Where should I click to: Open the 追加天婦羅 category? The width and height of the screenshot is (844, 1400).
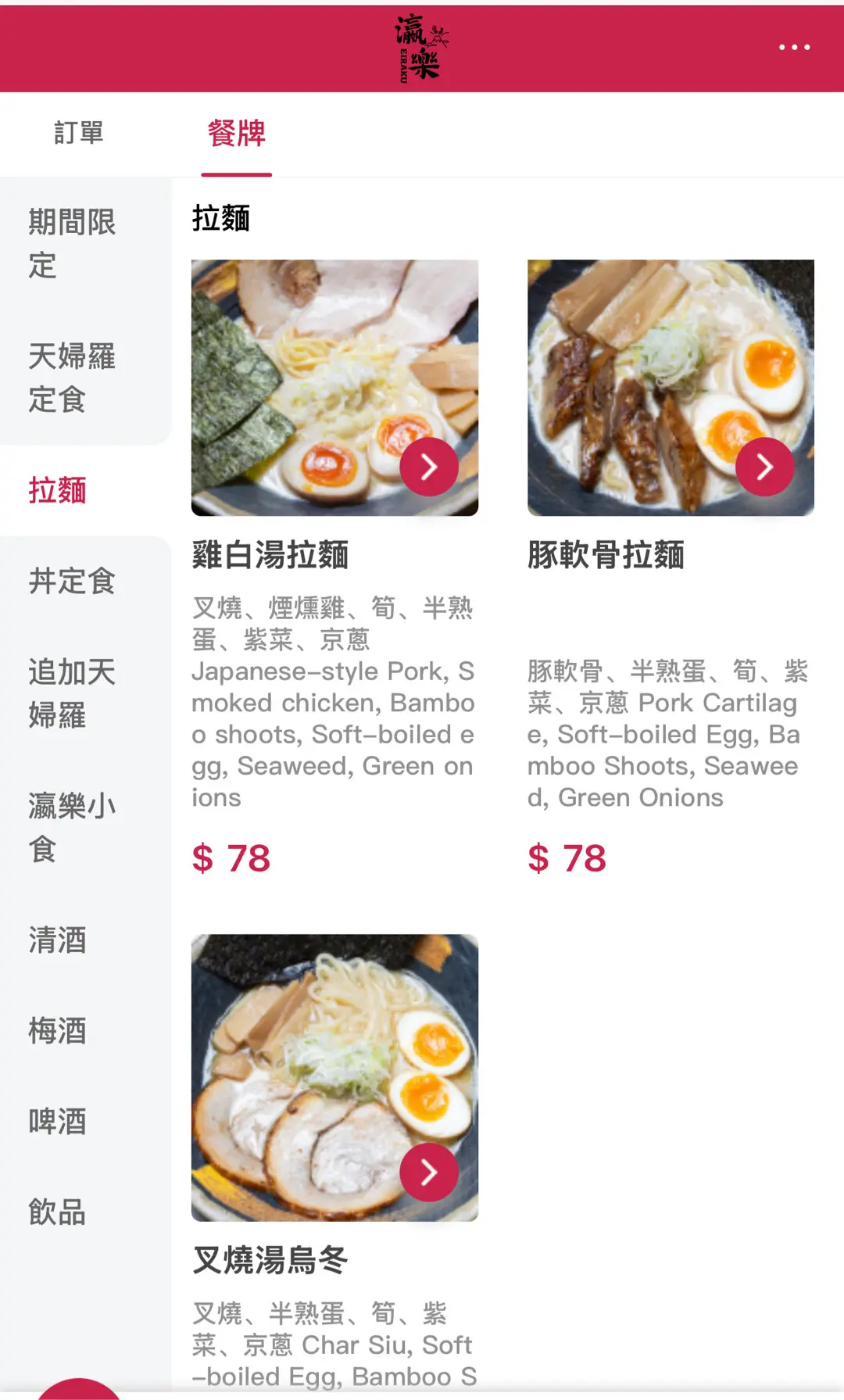(x=72, y=693)
